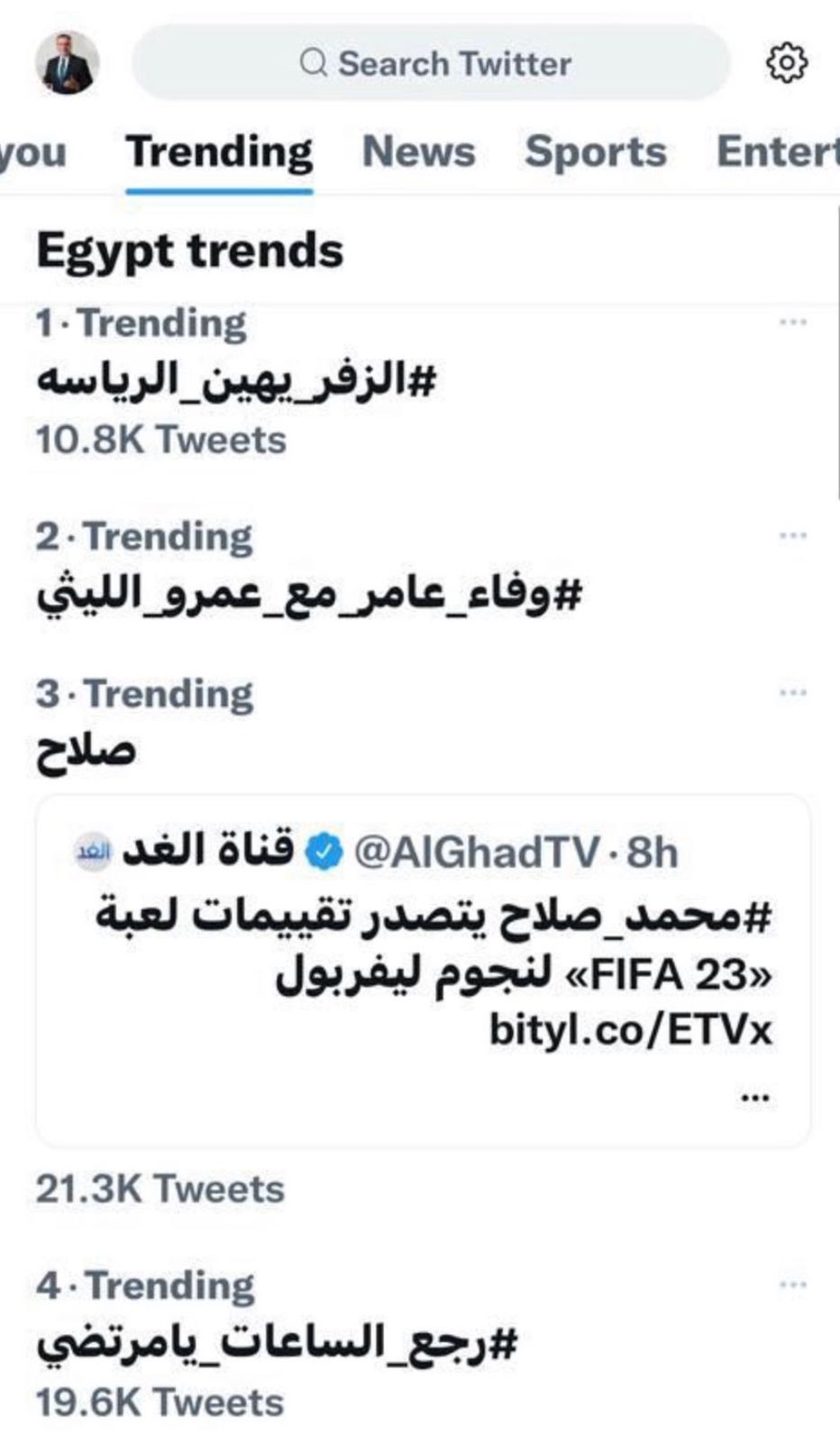
Task: Switch to the News tab
Action: 418,151
